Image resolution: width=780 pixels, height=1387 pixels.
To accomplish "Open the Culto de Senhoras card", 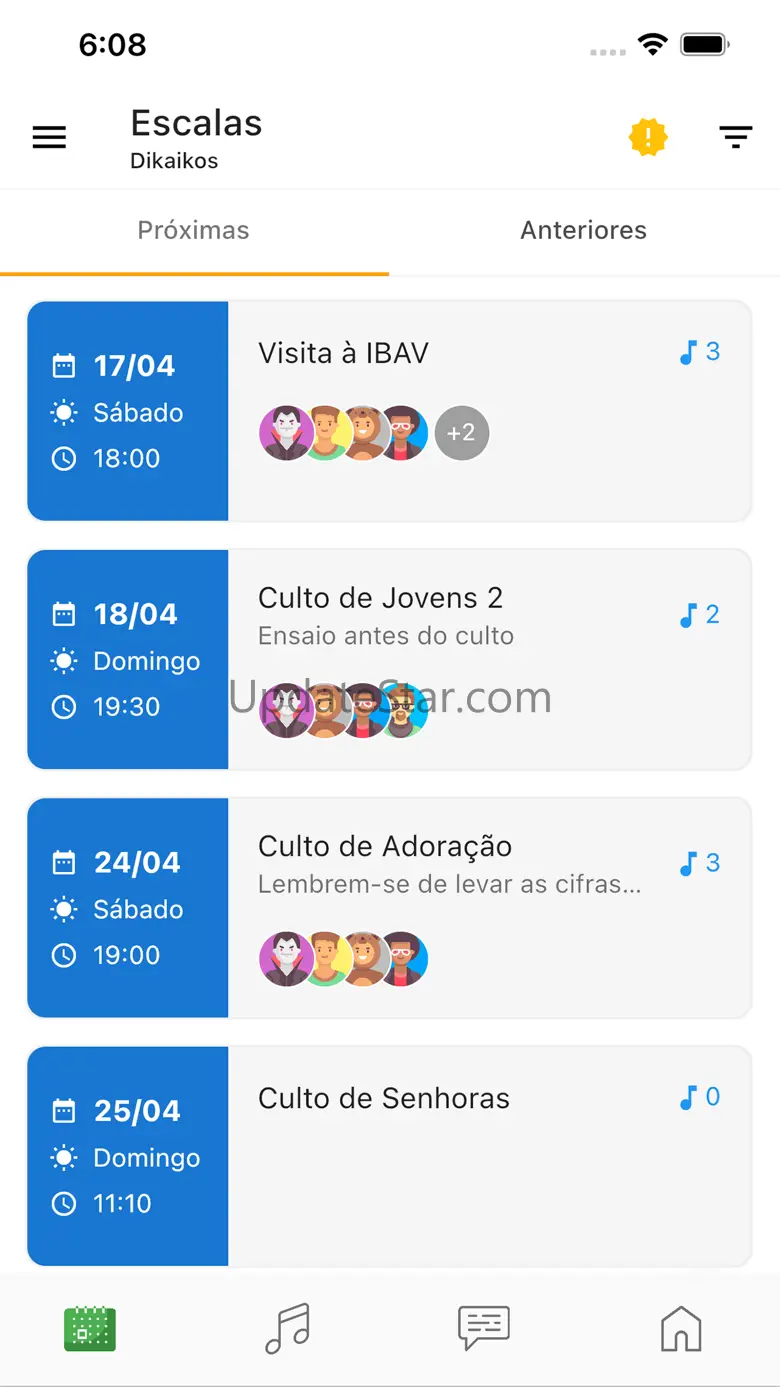I will click(389, 1156).
